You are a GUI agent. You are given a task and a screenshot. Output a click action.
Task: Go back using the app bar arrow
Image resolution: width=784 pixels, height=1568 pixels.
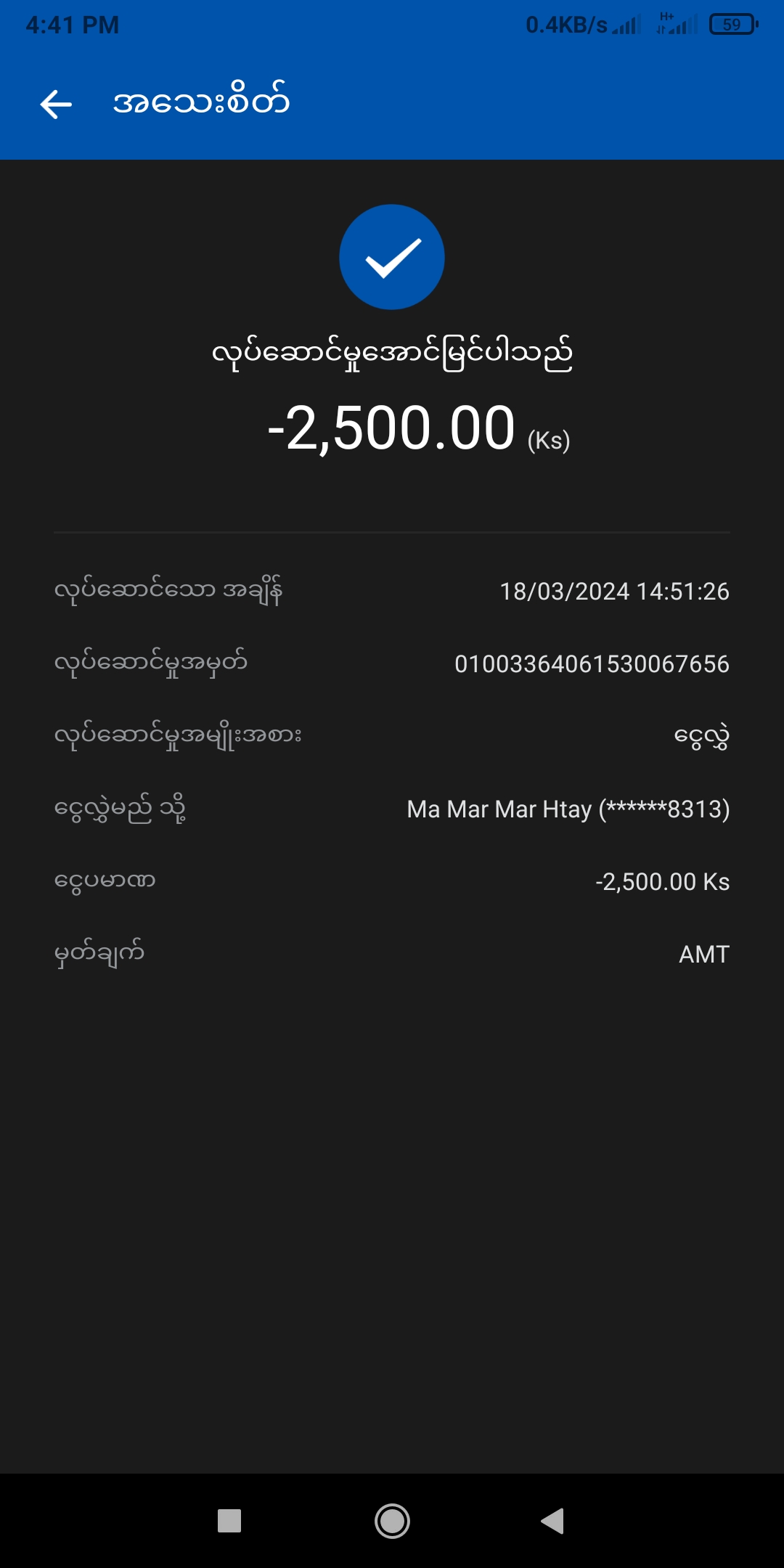[x=56, y=105]
